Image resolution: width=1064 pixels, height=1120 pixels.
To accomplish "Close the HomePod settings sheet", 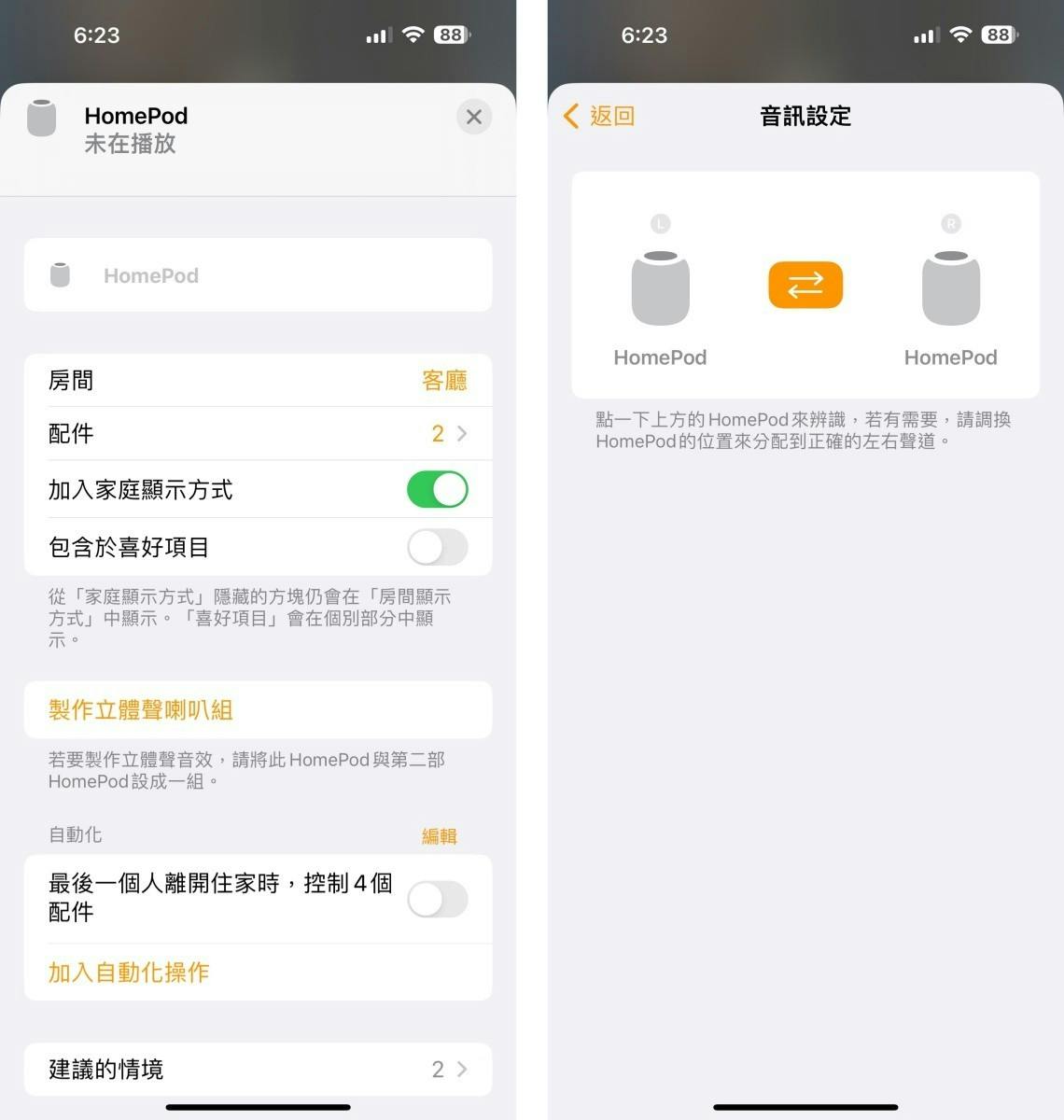I will tap(474, 117).
